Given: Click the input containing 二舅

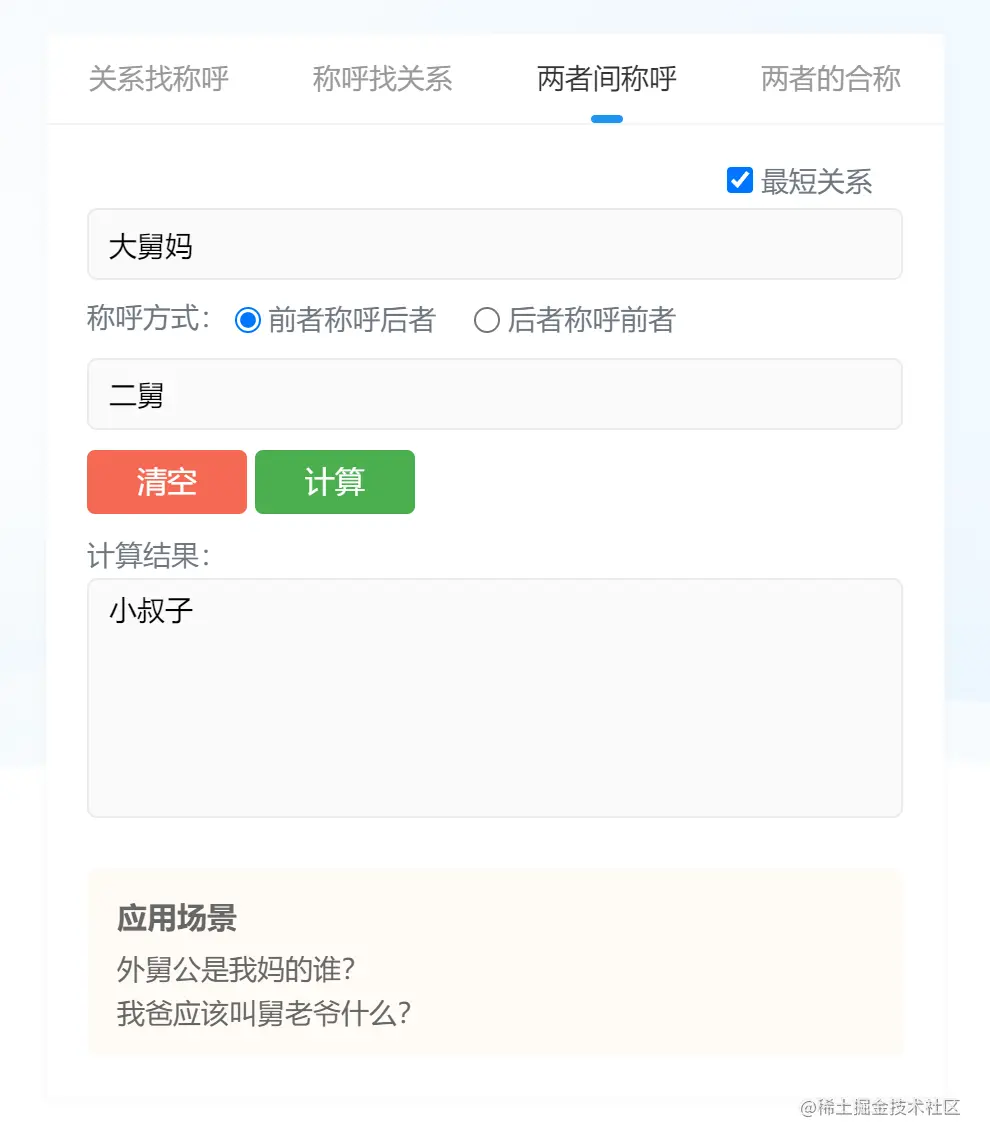Looking at the screenshot, I should point(495,394).
